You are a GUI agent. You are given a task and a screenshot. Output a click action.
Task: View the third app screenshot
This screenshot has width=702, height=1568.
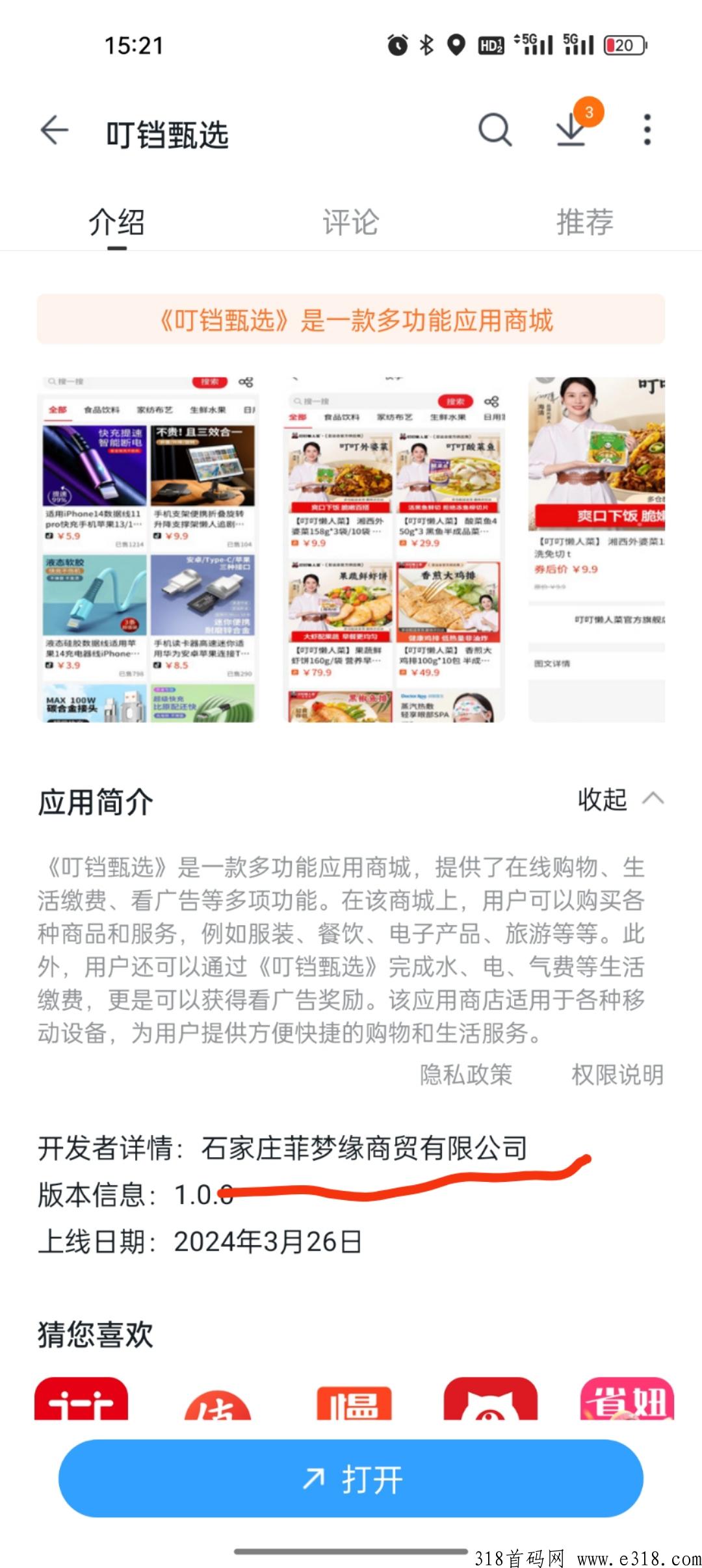pyautogui.click(x=597, y=550)
